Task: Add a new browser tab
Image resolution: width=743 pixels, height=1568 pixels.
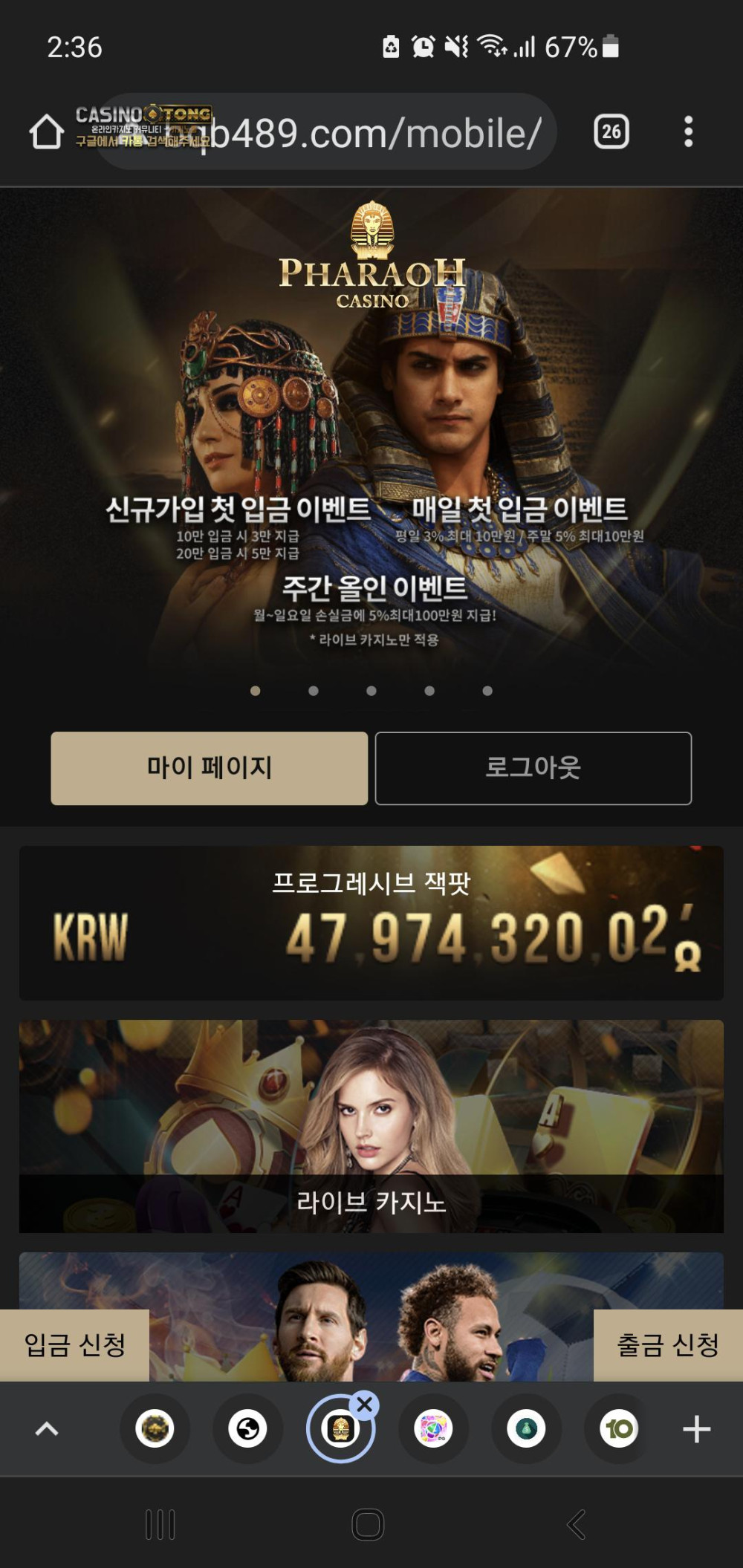Action: (696, 1428)
